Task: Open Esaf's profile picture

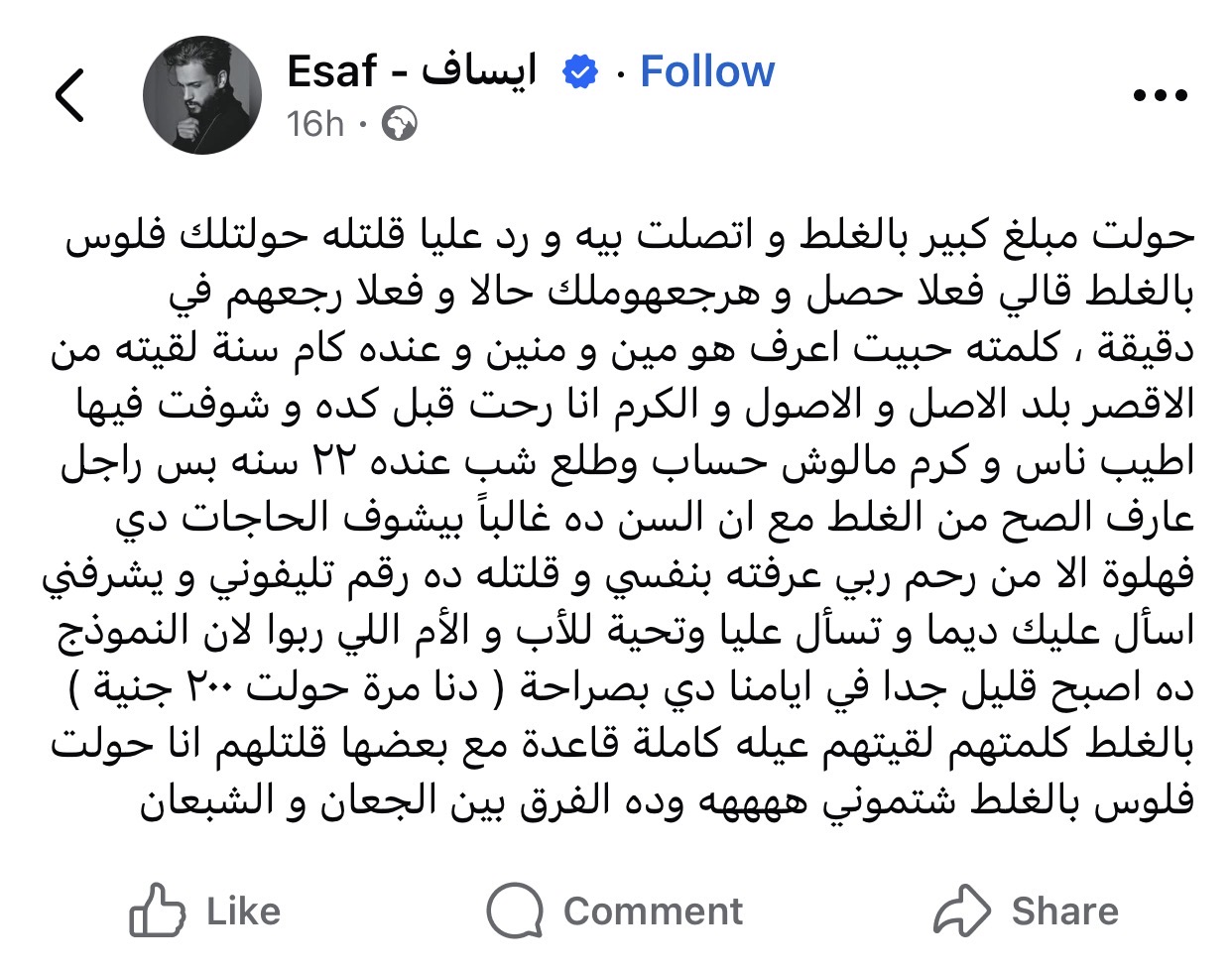Action: coord(202,96)
